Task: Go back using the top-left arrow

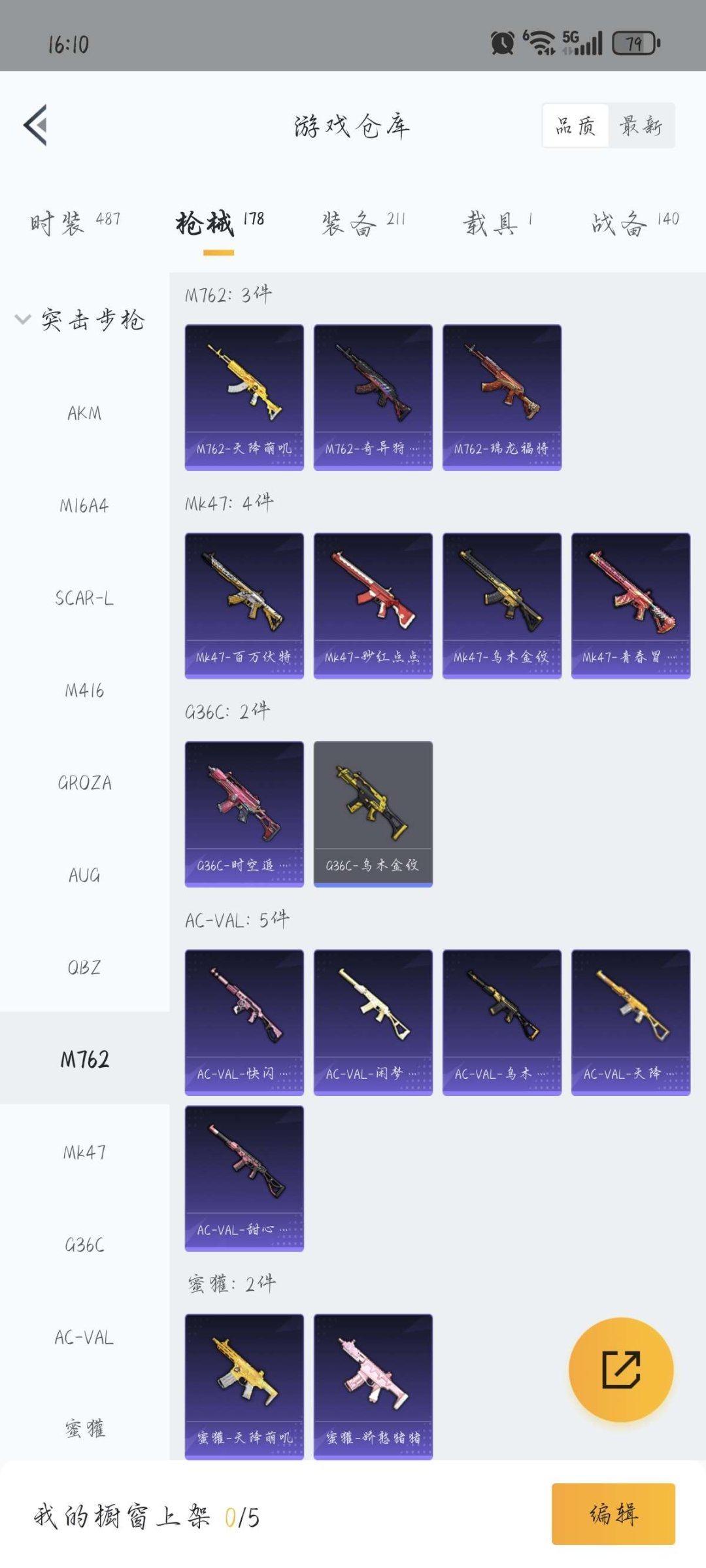Action: coord(36,125)
